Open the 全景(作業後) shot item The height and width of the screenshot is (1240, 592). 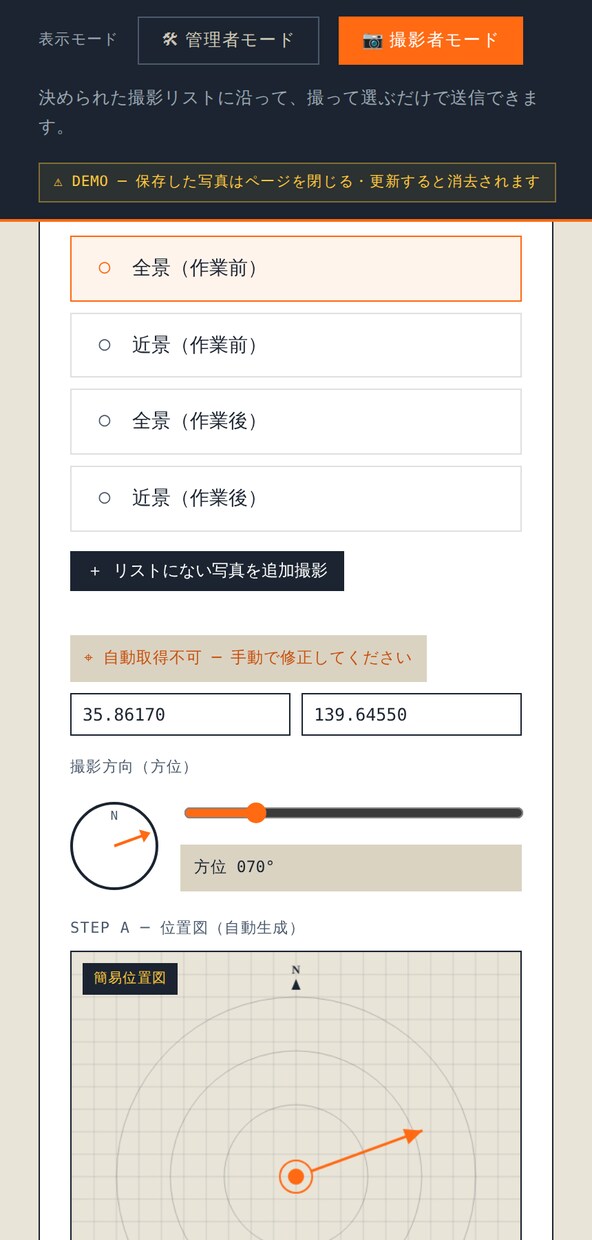point(296,421)
